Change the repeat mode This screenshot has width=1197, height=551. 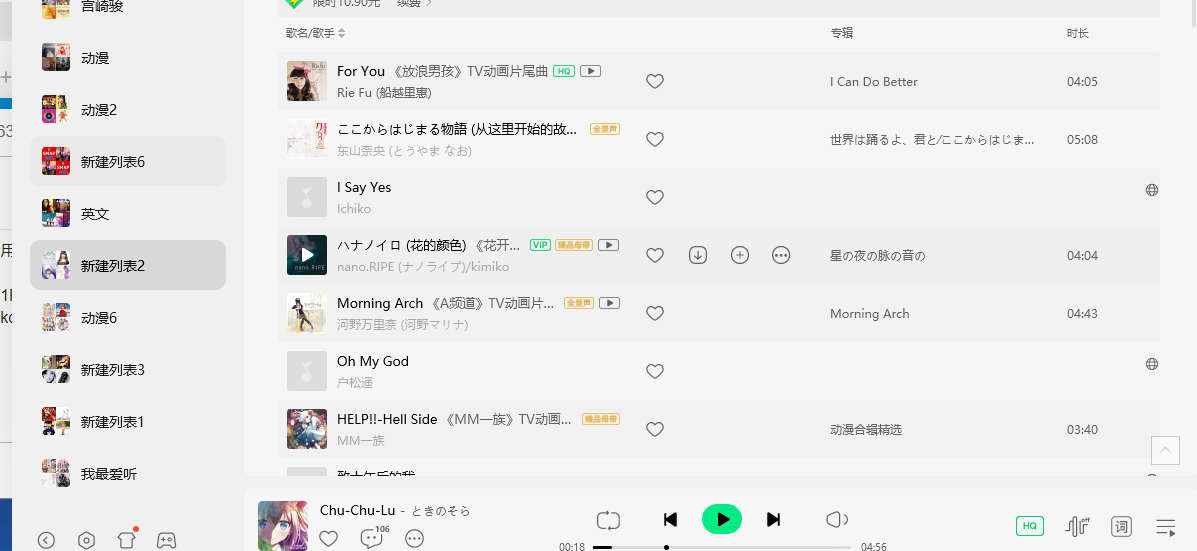[608, 520]
